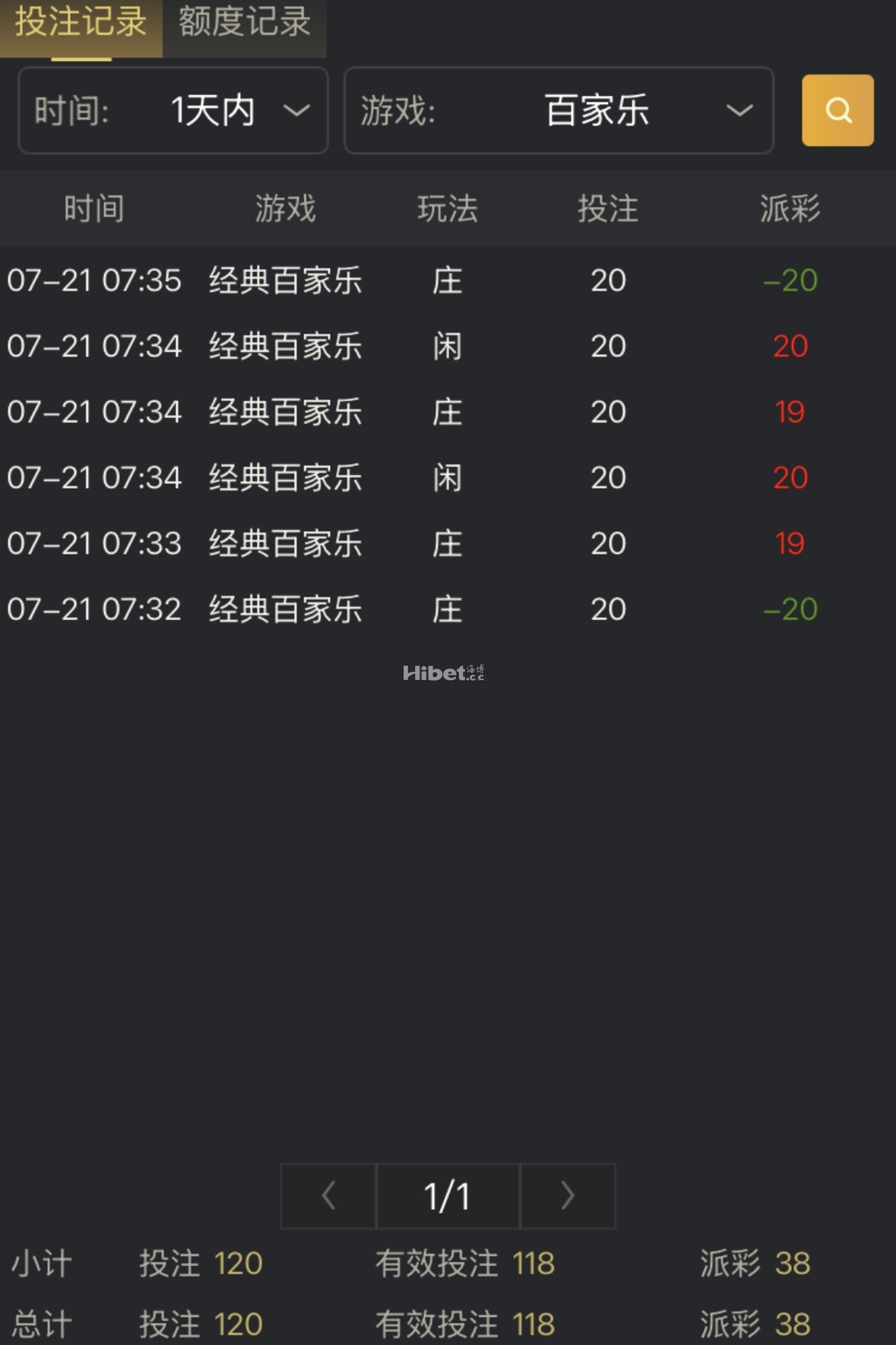This screenshot has width=896, height=1345.
Task: Select the 投注记录 tab
Action: pos(81,23)
